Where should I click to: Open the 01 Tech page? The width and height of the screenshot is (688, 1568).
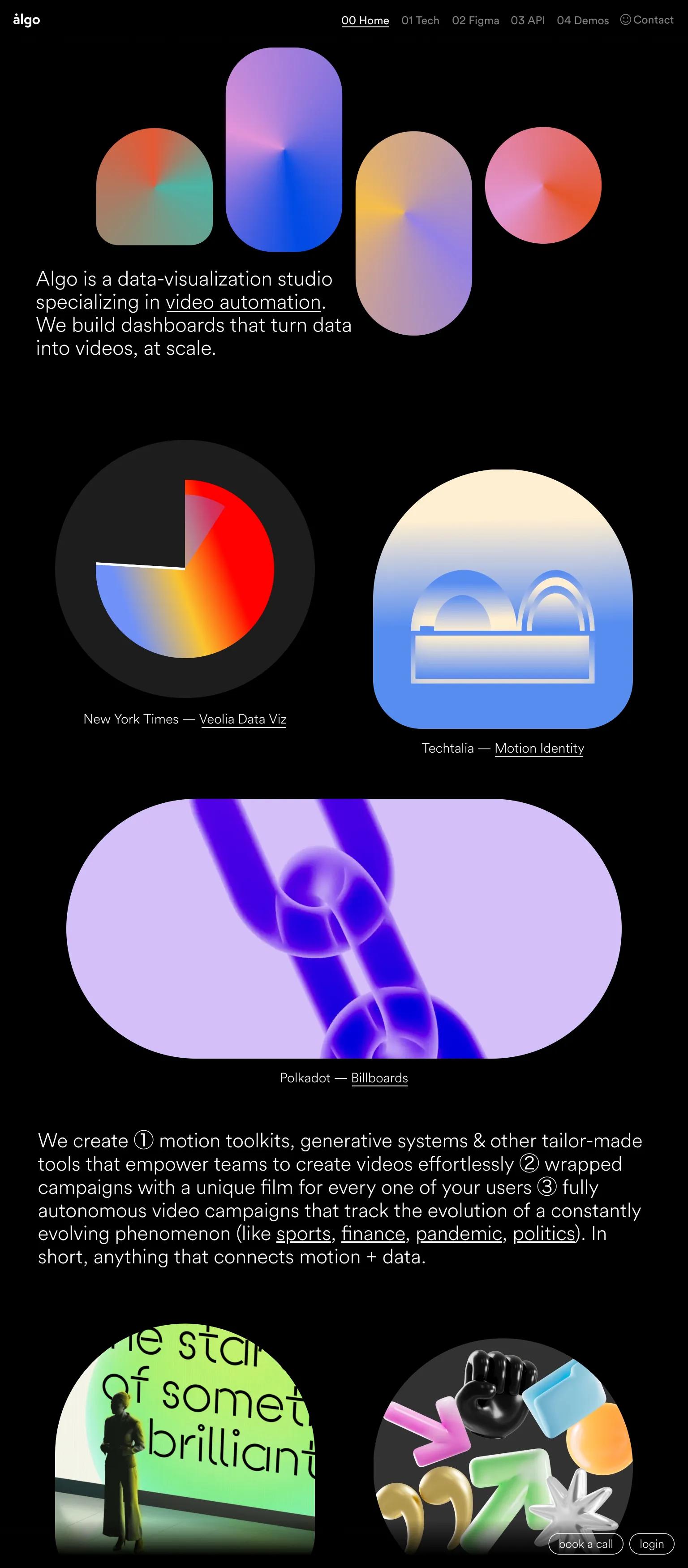coord(420,20)
